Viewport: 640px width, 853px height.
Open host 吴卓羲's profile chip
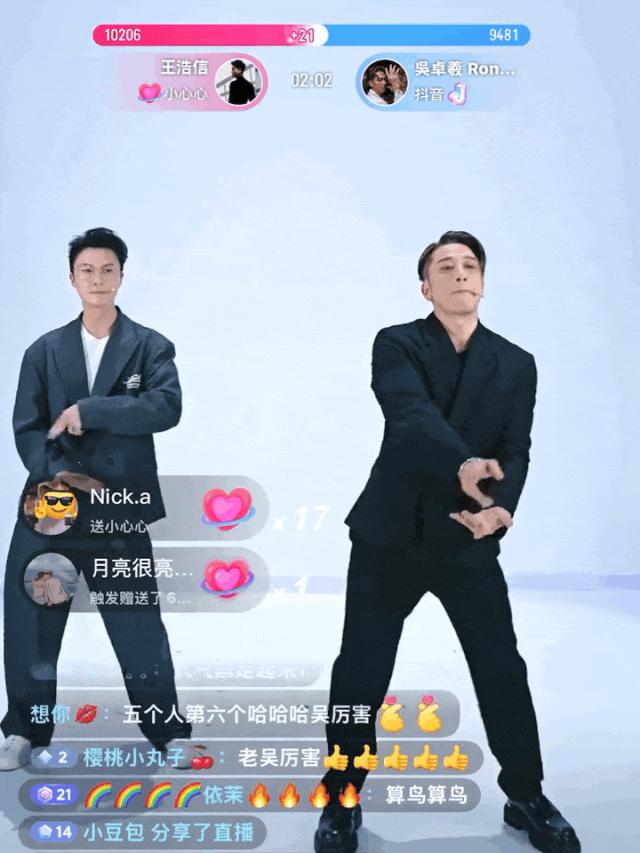(440, 82)
